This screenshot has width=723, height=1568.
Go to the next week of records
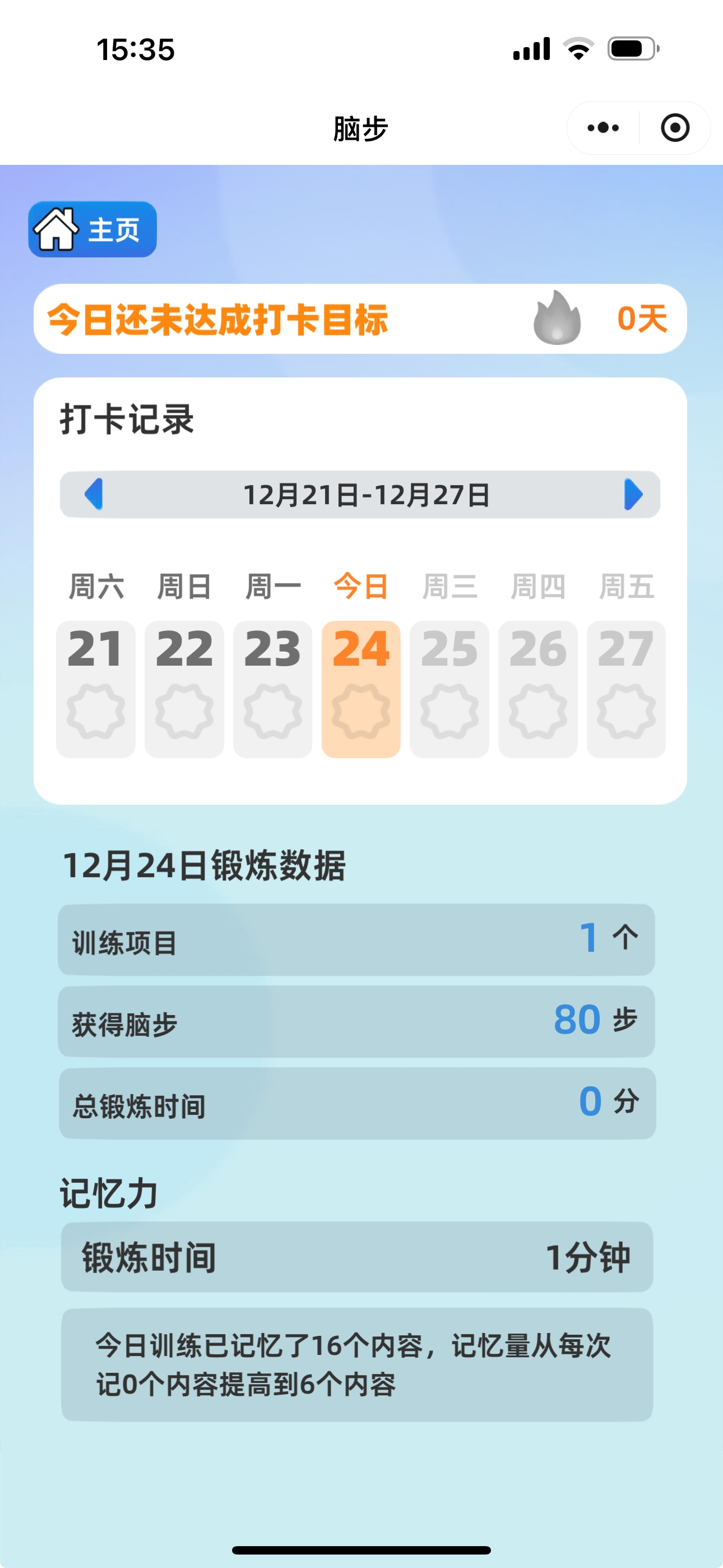point(632,494)
